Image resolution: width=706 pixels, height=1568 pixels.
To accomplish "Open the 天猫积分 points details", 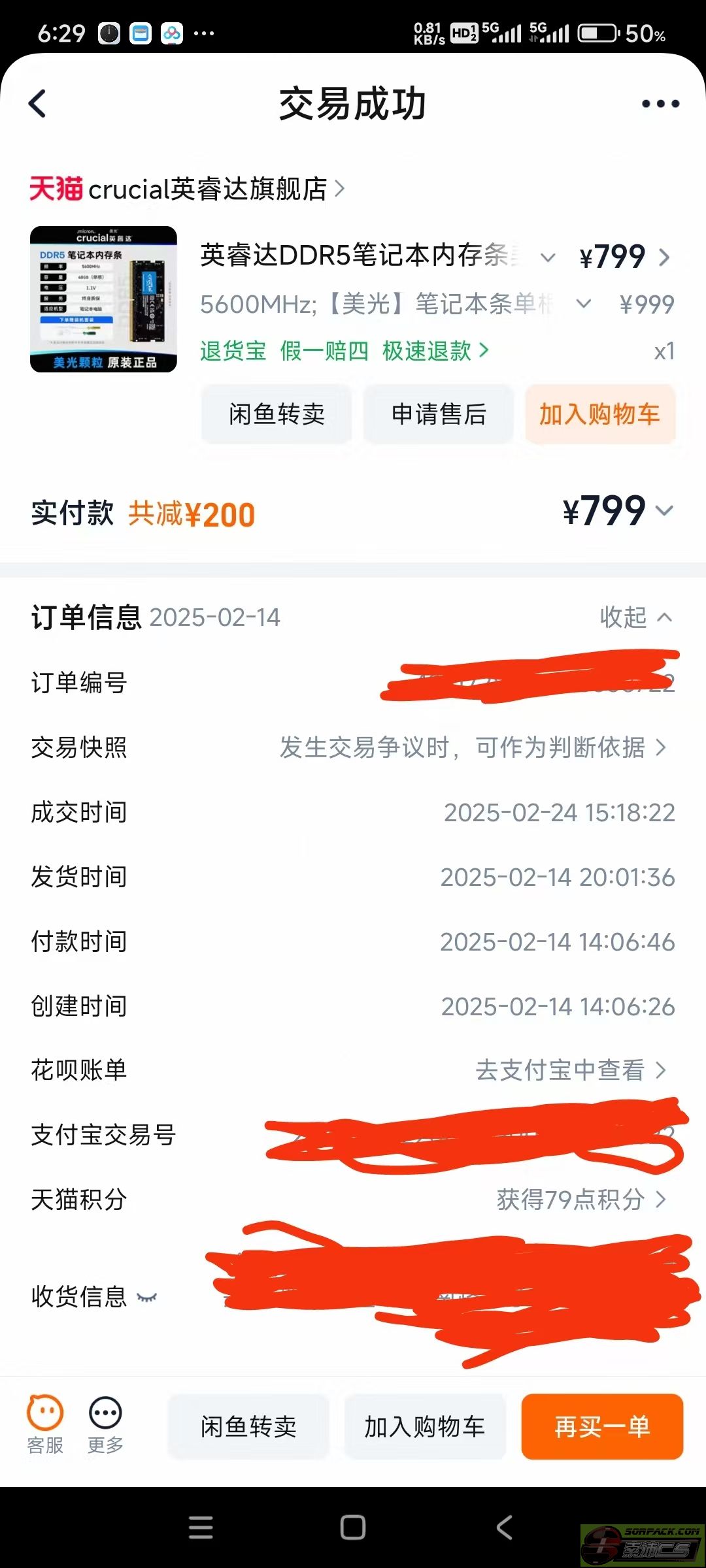I will pyautogui.click(x=580, y=1200).
